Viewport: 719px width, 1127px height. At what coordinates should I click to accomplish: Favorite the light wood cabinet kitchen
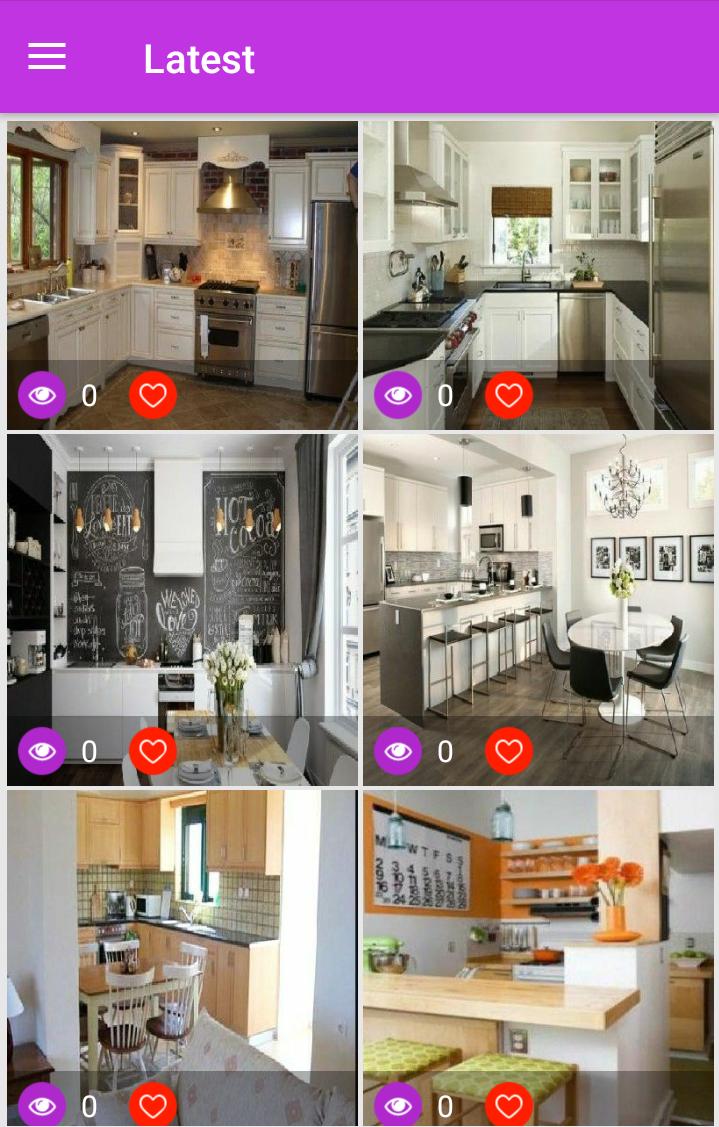pos(153,1105)
